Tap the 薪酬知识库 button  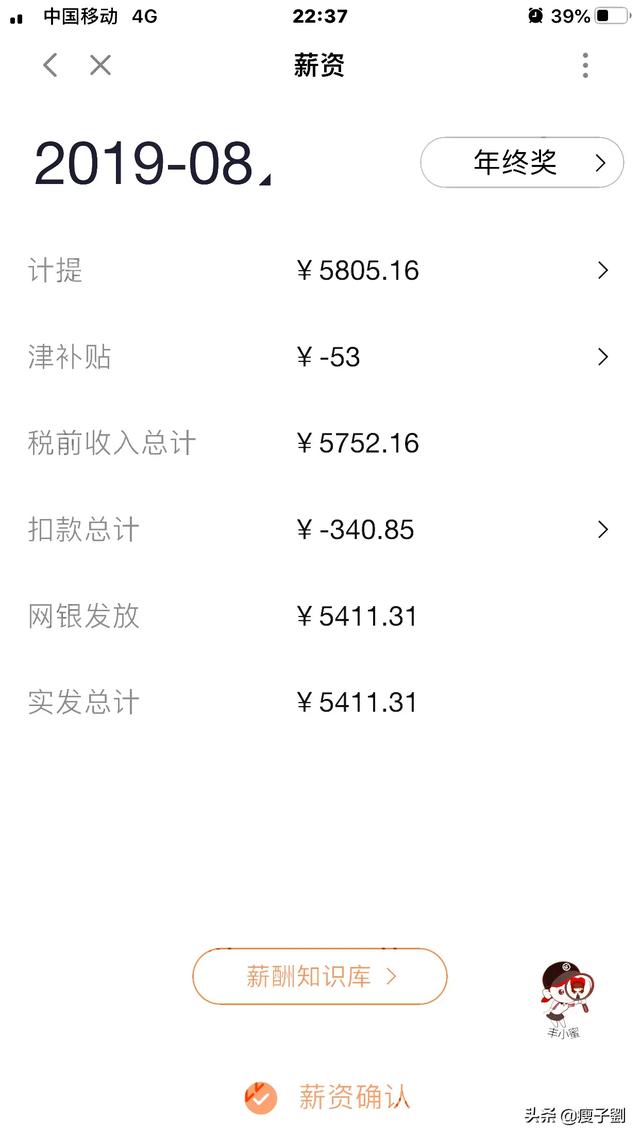pos(320,976)
